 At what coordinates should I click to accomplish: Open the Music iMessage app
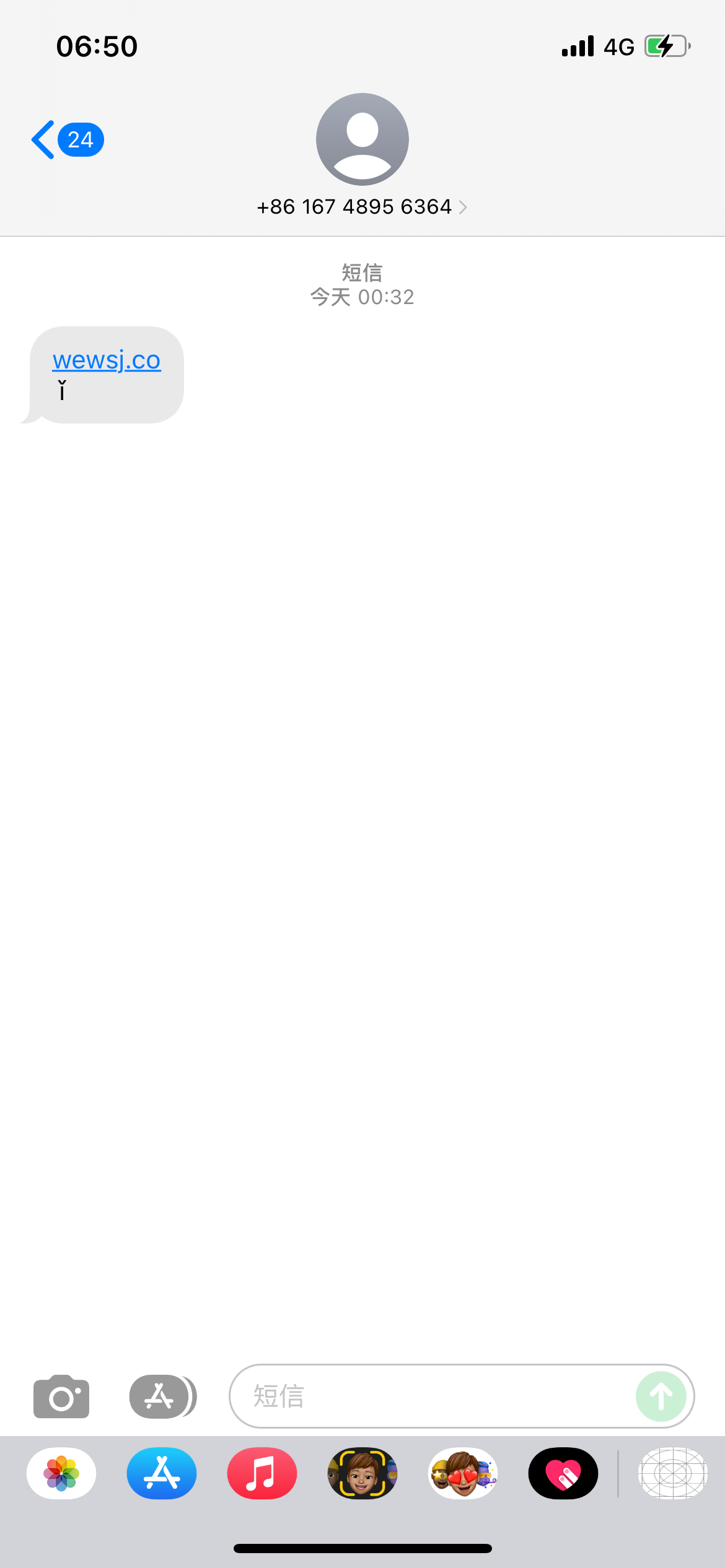coord(262,1473)
